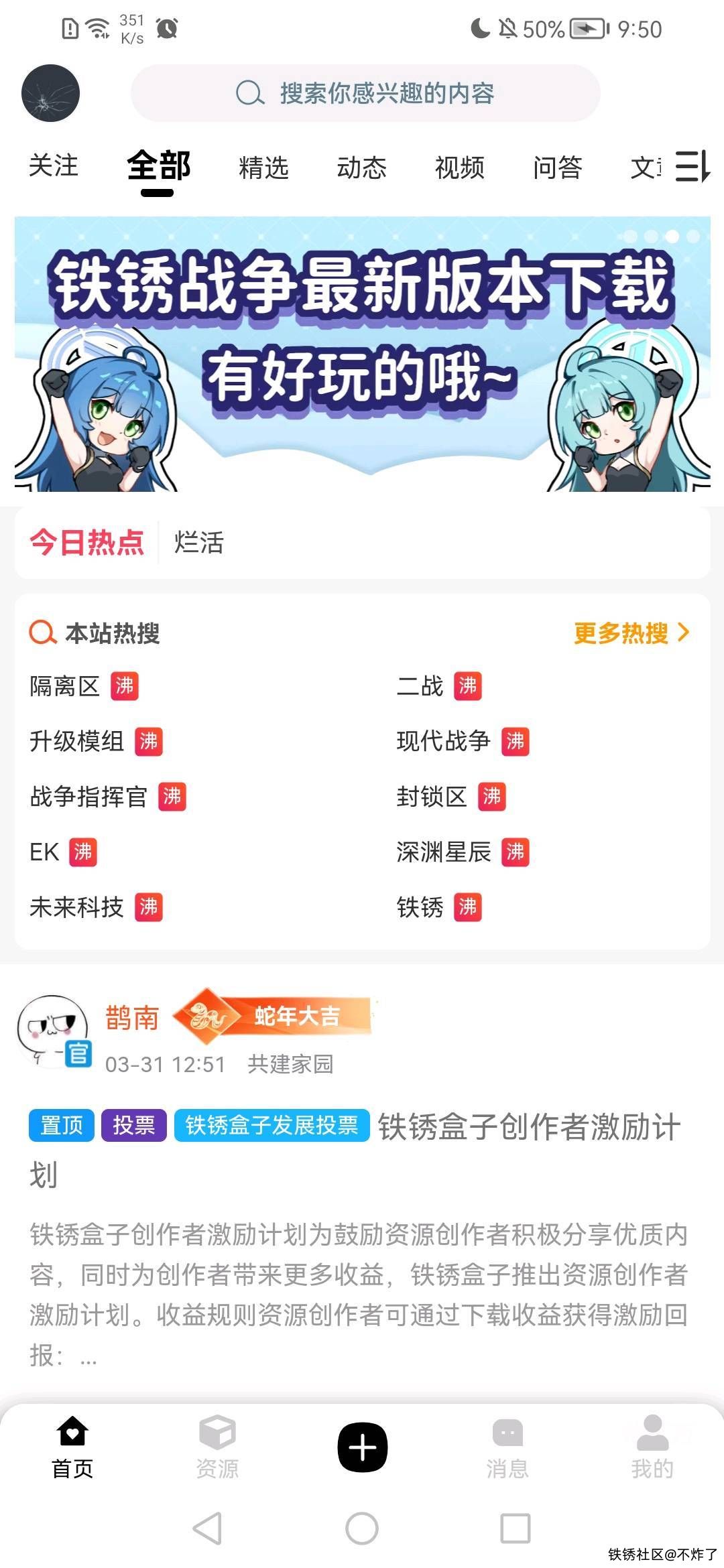Switch to the 动态 tab
Screen dimensions: 724x1568
[x=361, y=168]
